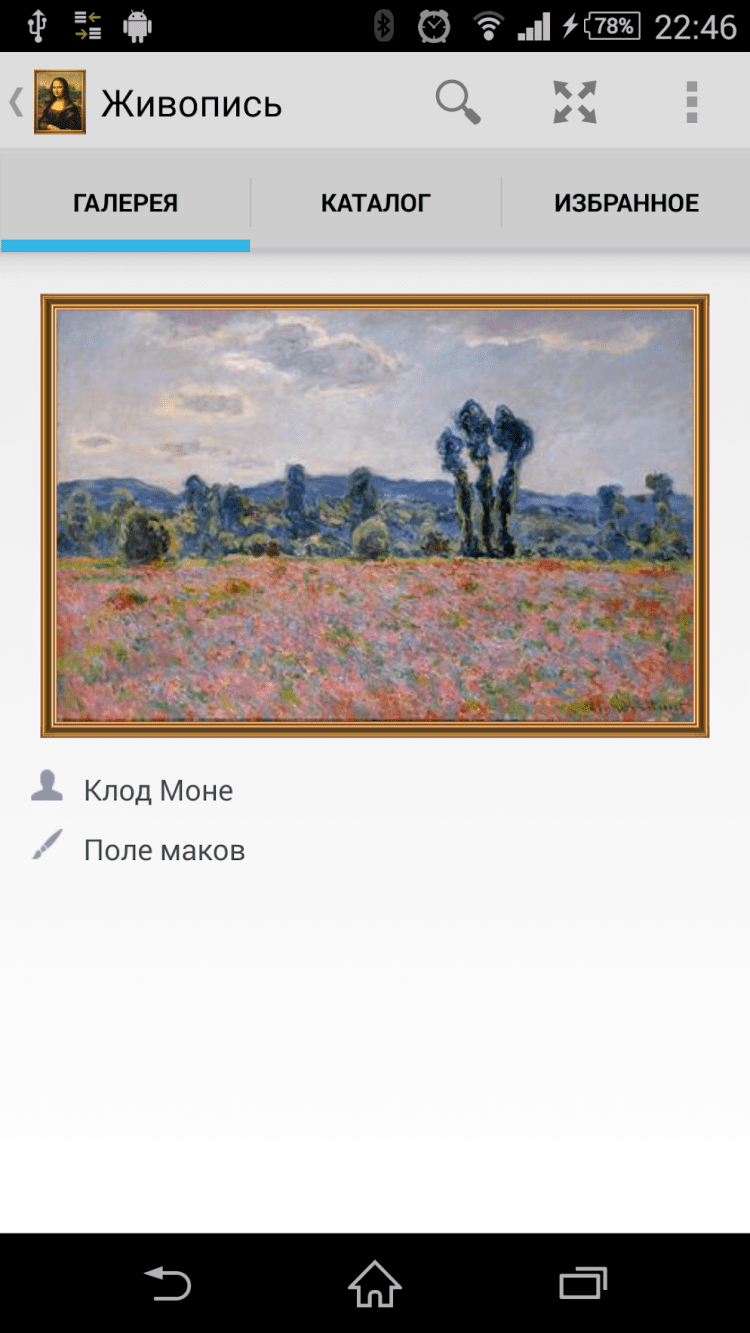The image size is (750, 1333).
Task: Open the Поле маков painting
Action: [x=375, y=515]
